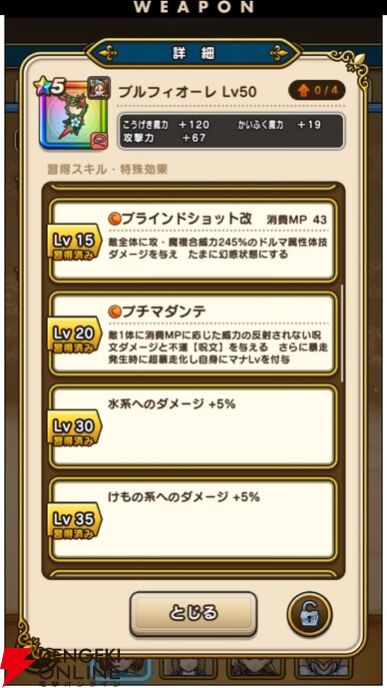Open the プチマダンテ skill entry
This screenshot has width=387, height=688.
194,334
